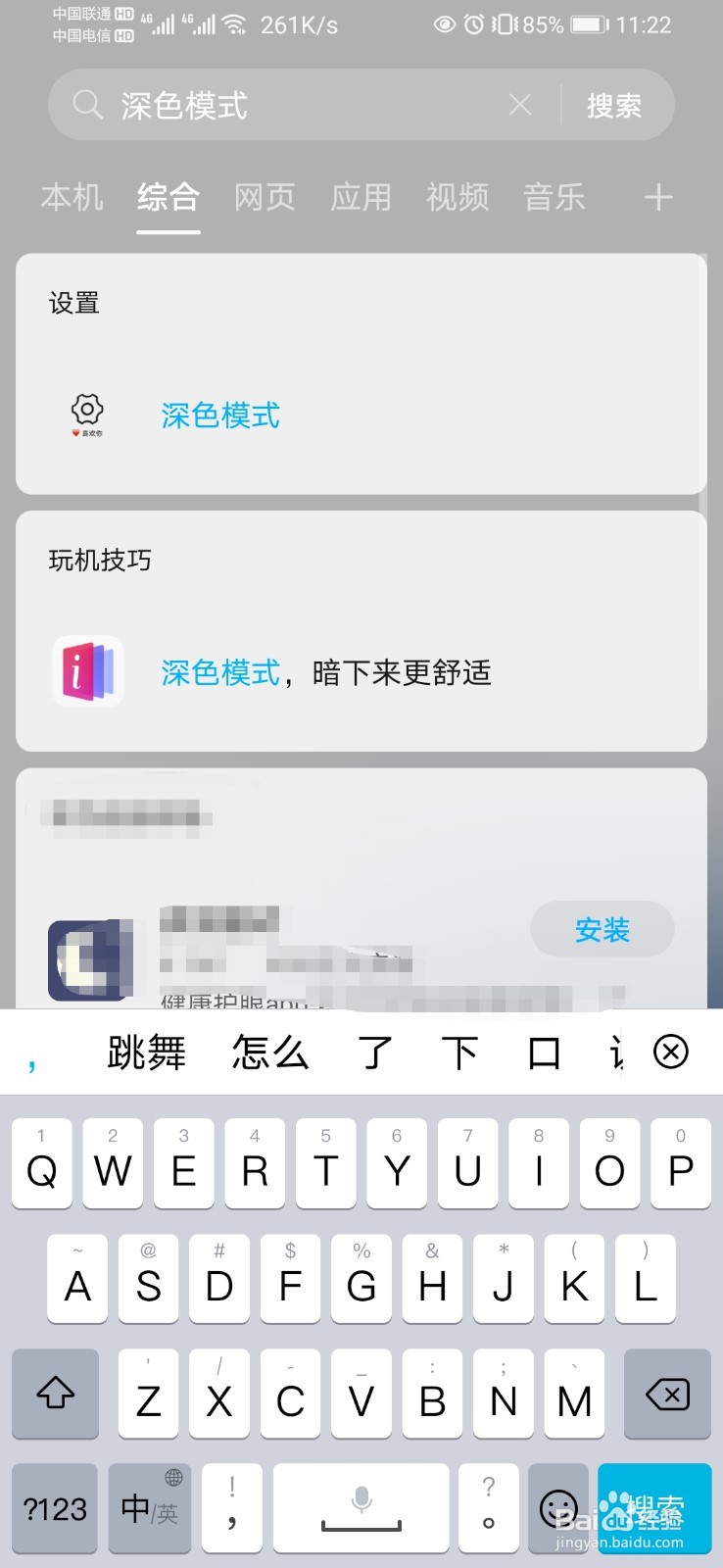Open the 深色模式 settings link
The image size is (723, 1568).
tap(219, 416)
